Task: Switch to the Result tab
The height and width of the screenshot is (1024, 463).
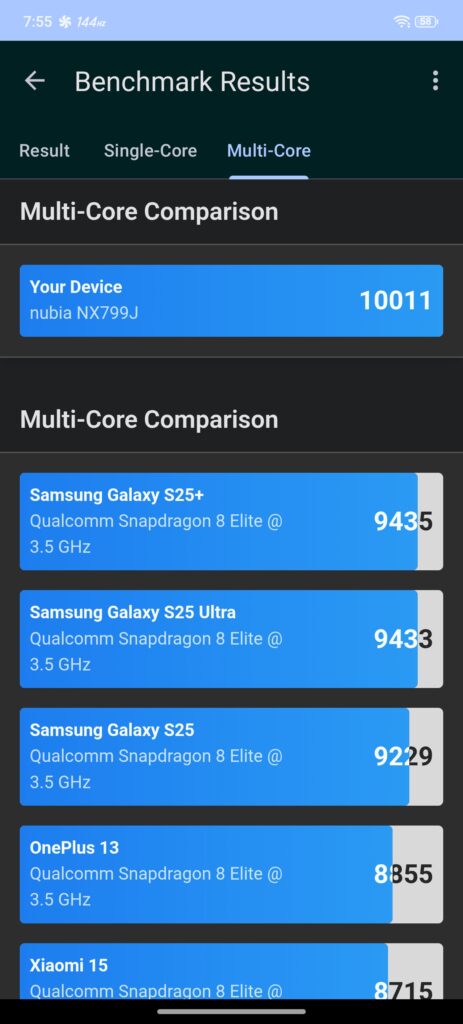Action: [x=44, y=151]
